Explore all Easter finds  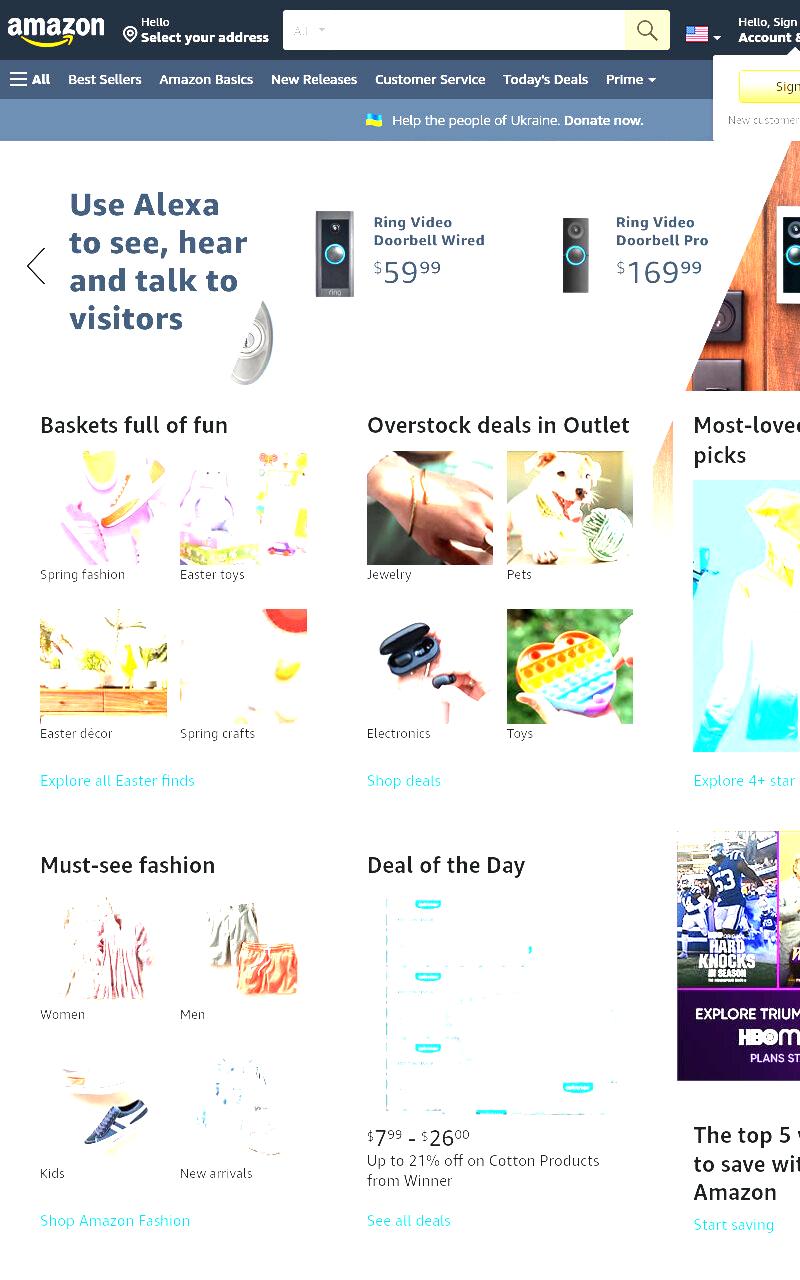pyautogui.click(x=117, y=780)
